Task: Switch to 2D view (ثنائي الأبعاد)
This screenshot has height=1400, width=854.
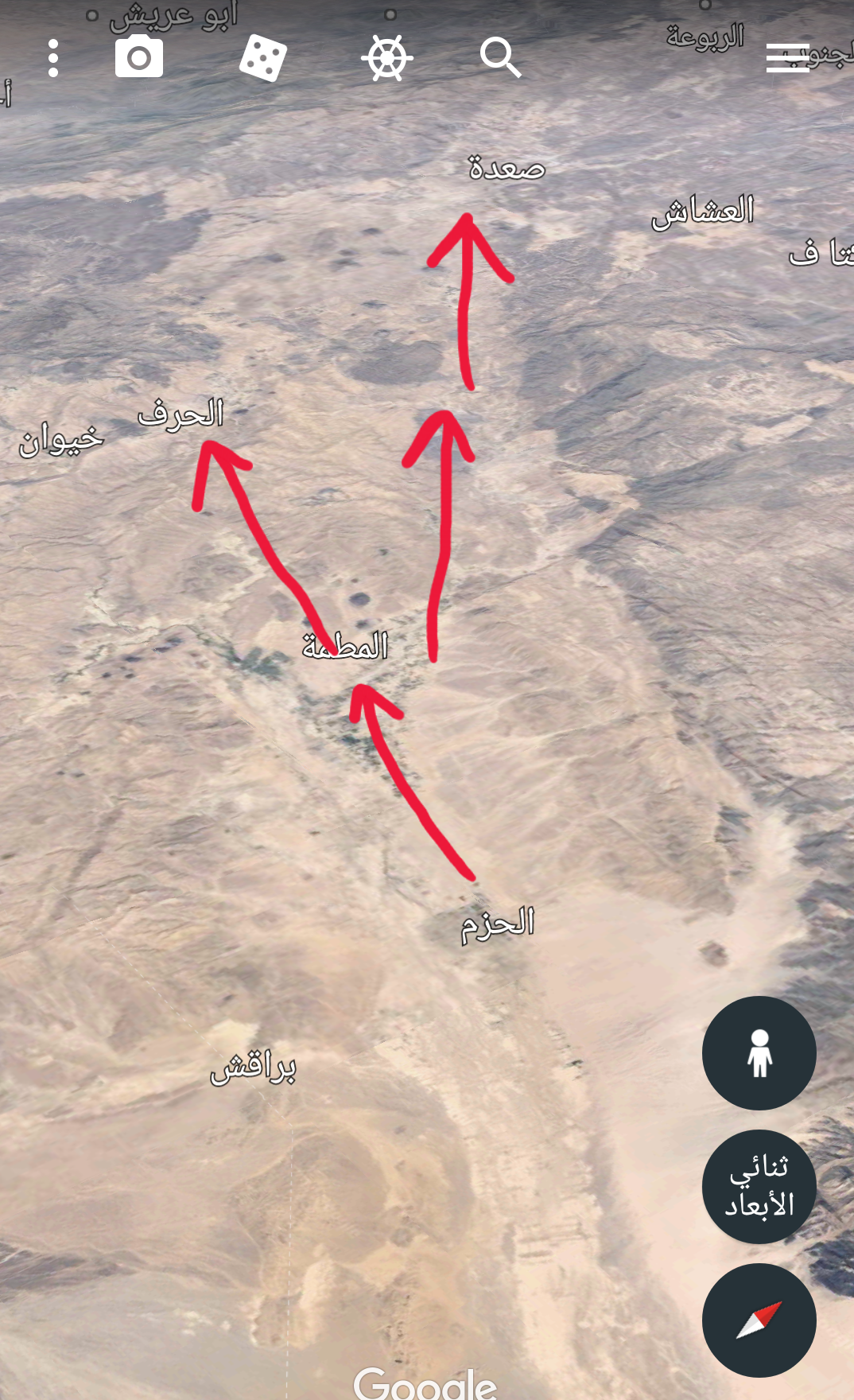Action: point(759,1186)
